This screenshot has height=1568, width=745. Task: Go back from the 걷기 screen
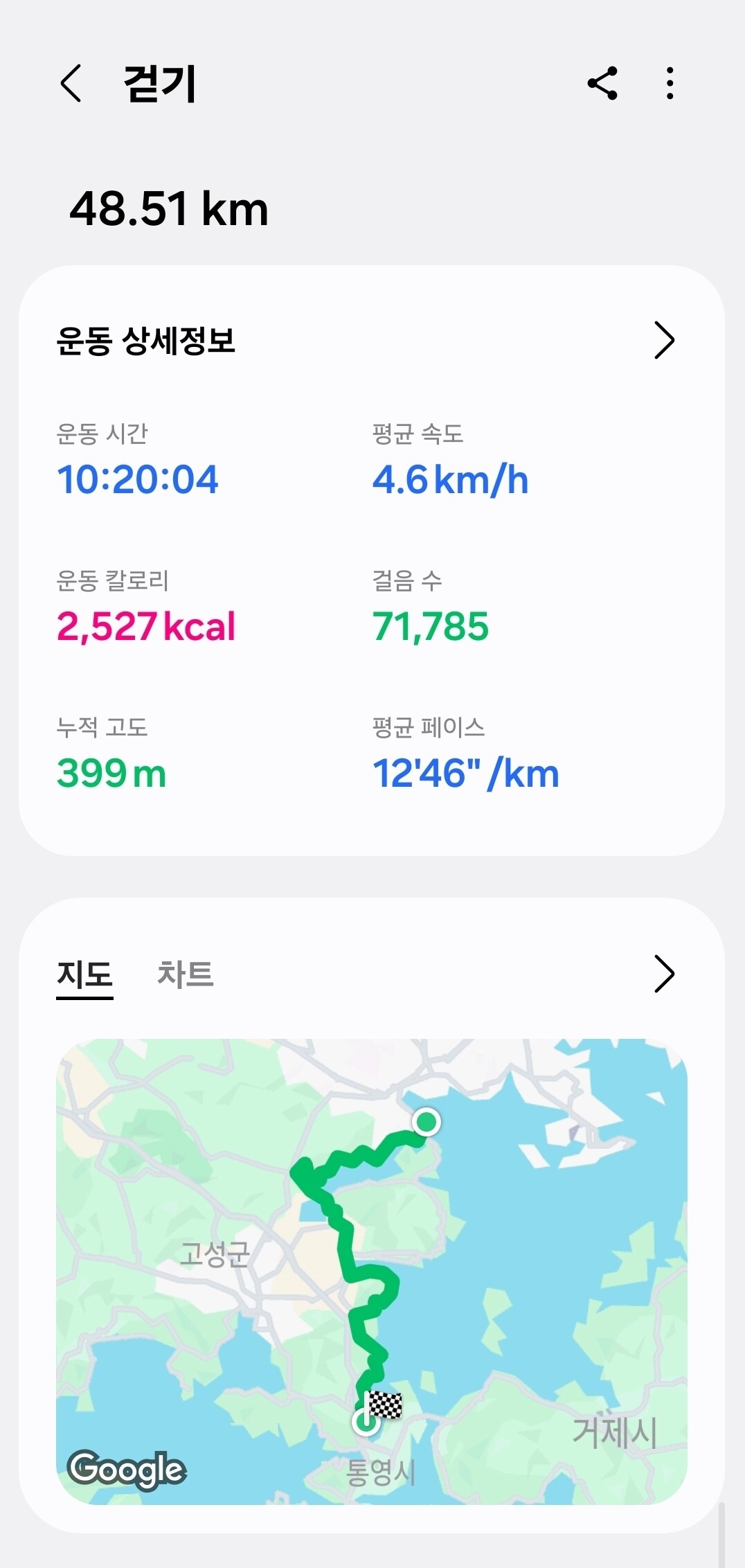[x=71, y=84]
